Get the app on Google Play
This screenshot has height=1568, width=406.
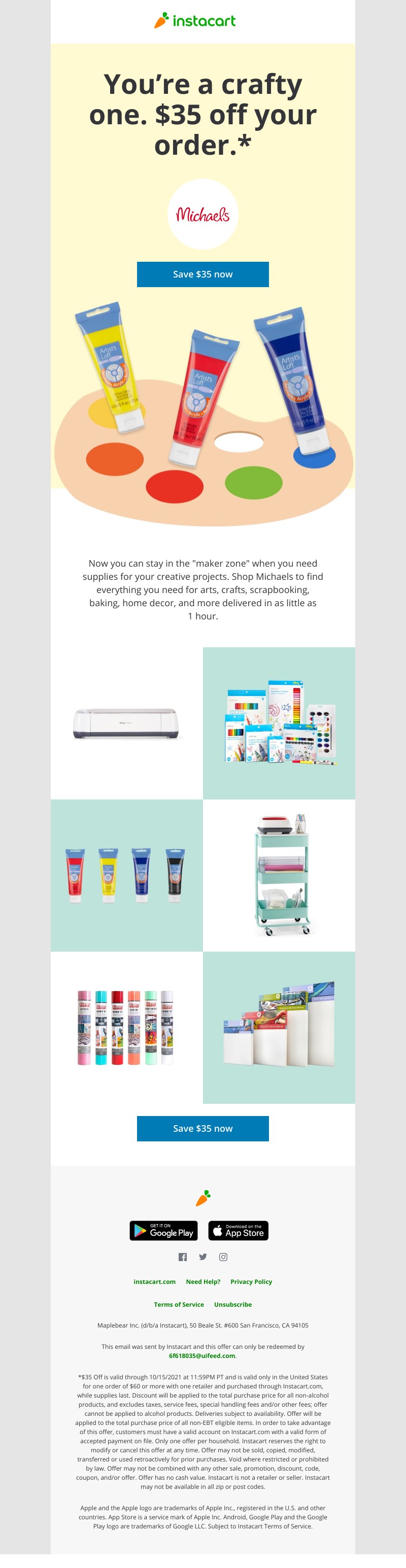(164, 1230)
